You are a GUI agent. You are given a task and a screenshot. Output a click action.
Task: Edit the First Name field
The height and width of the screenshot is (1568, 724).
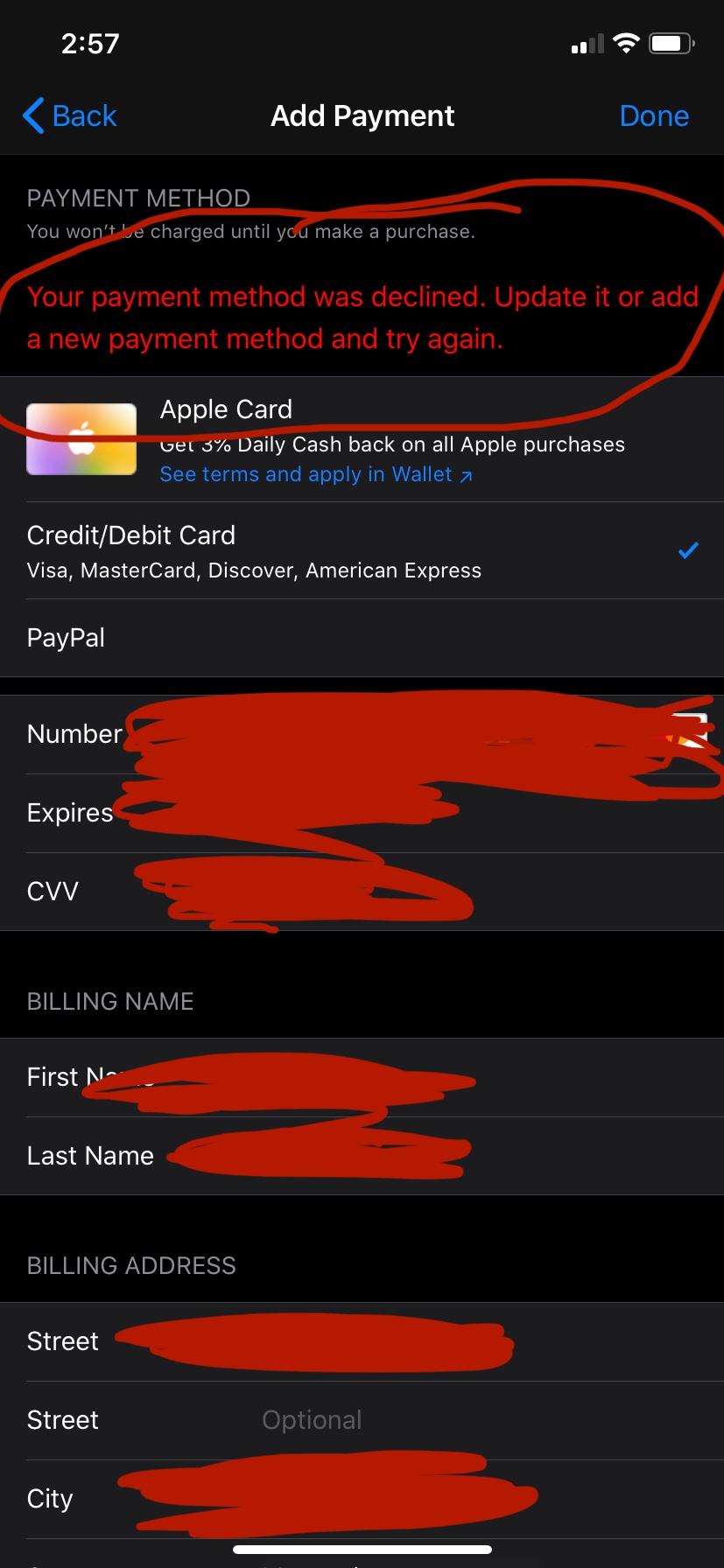pos(362,1077)
